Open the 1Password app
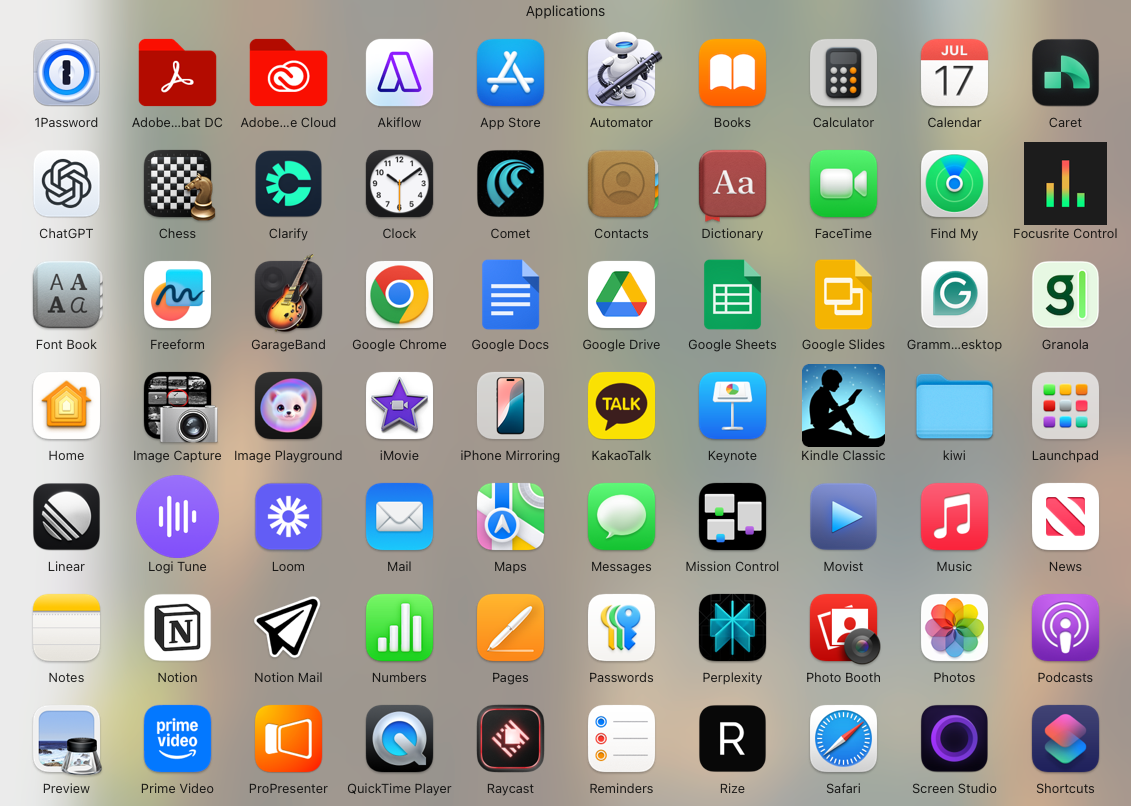Image resolution: width=1131 pixels, height=806 pixels. click(x=66, y=73)
